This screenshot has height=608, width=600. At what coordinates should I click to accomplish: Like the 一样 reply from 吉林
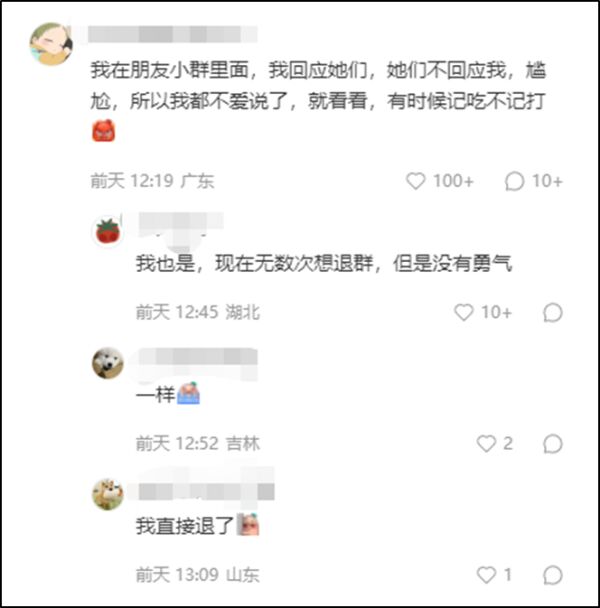(486, 443)
